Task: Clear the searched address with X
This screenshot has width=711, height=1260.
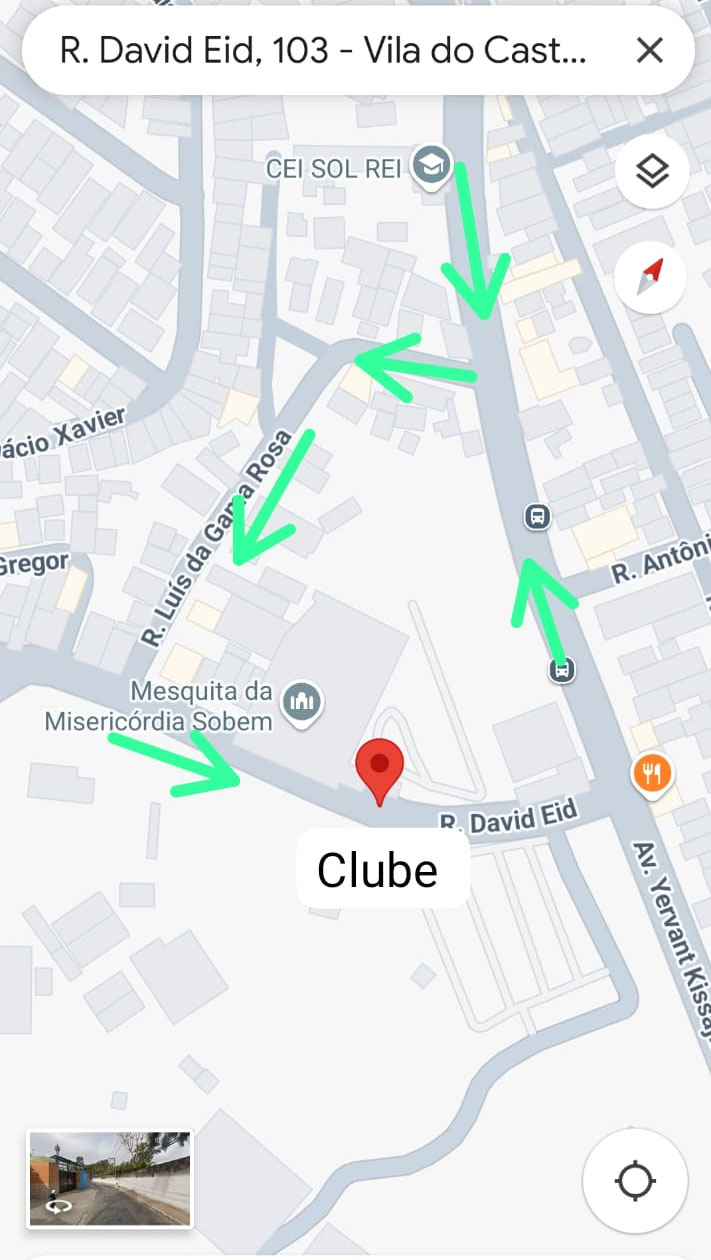Action: pyautogui.click(x=650, y=50)
